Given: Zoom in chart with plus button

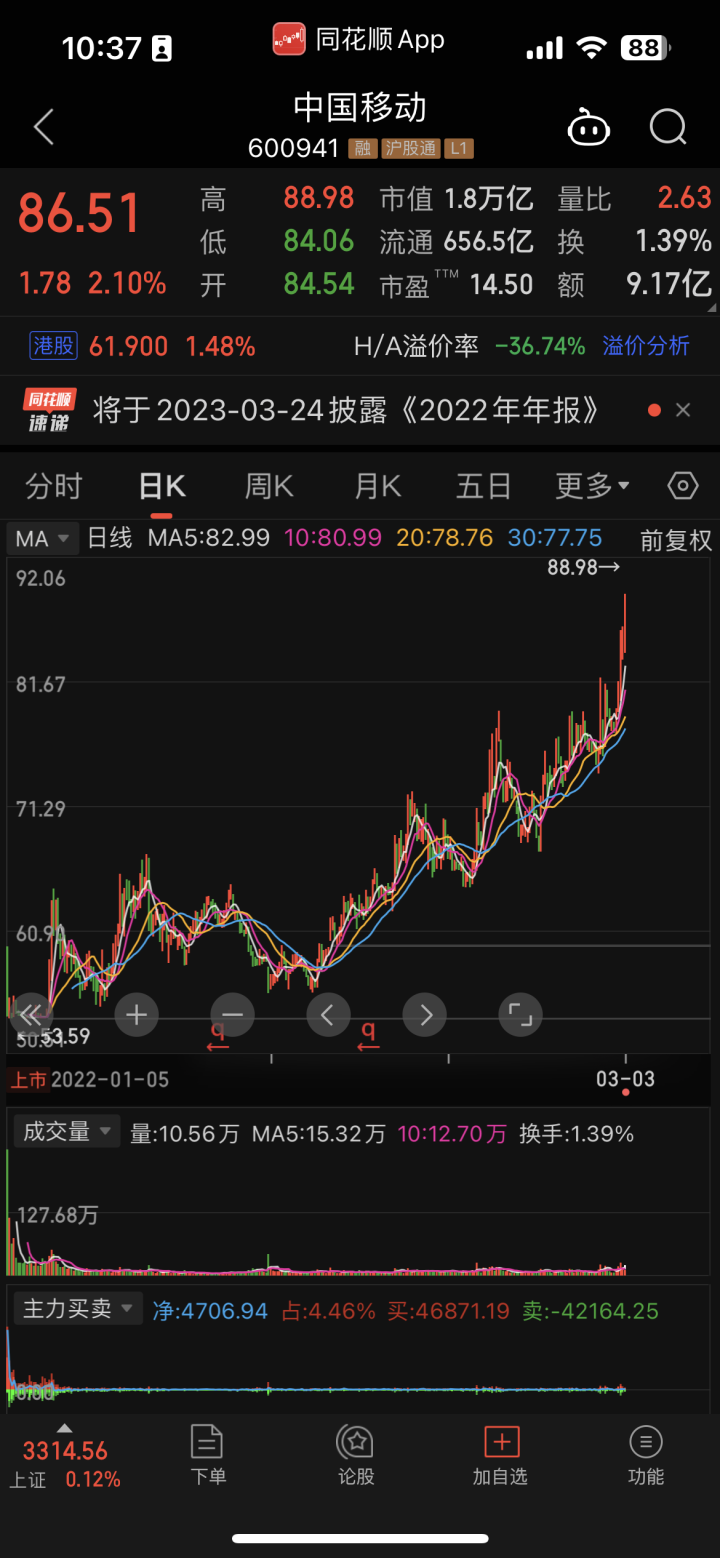Looking at the screenshot, I should 137,1015.
